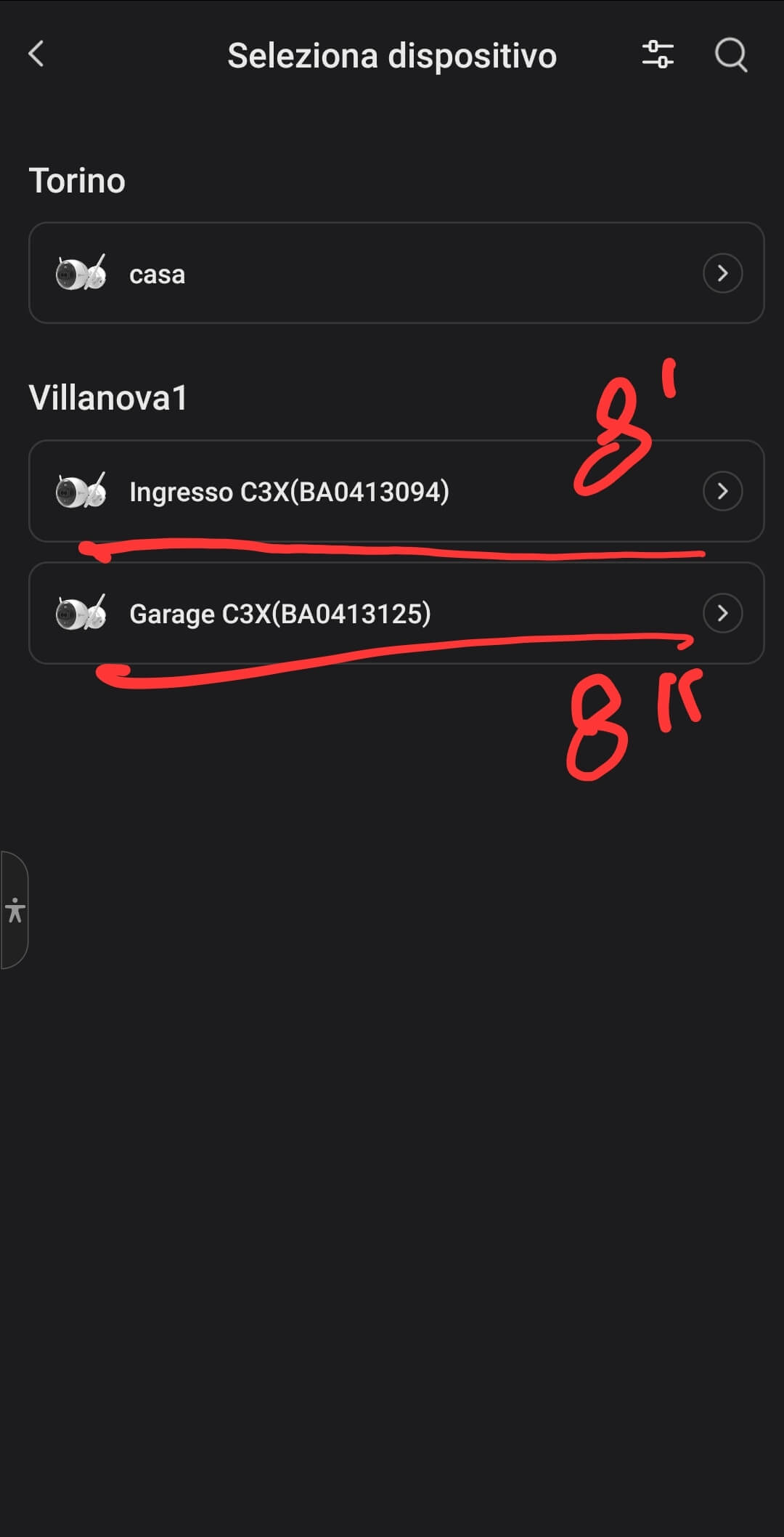Open the search magnifier icon
The width and height of the screenshot is (784, 1537).
pos(731,54)
